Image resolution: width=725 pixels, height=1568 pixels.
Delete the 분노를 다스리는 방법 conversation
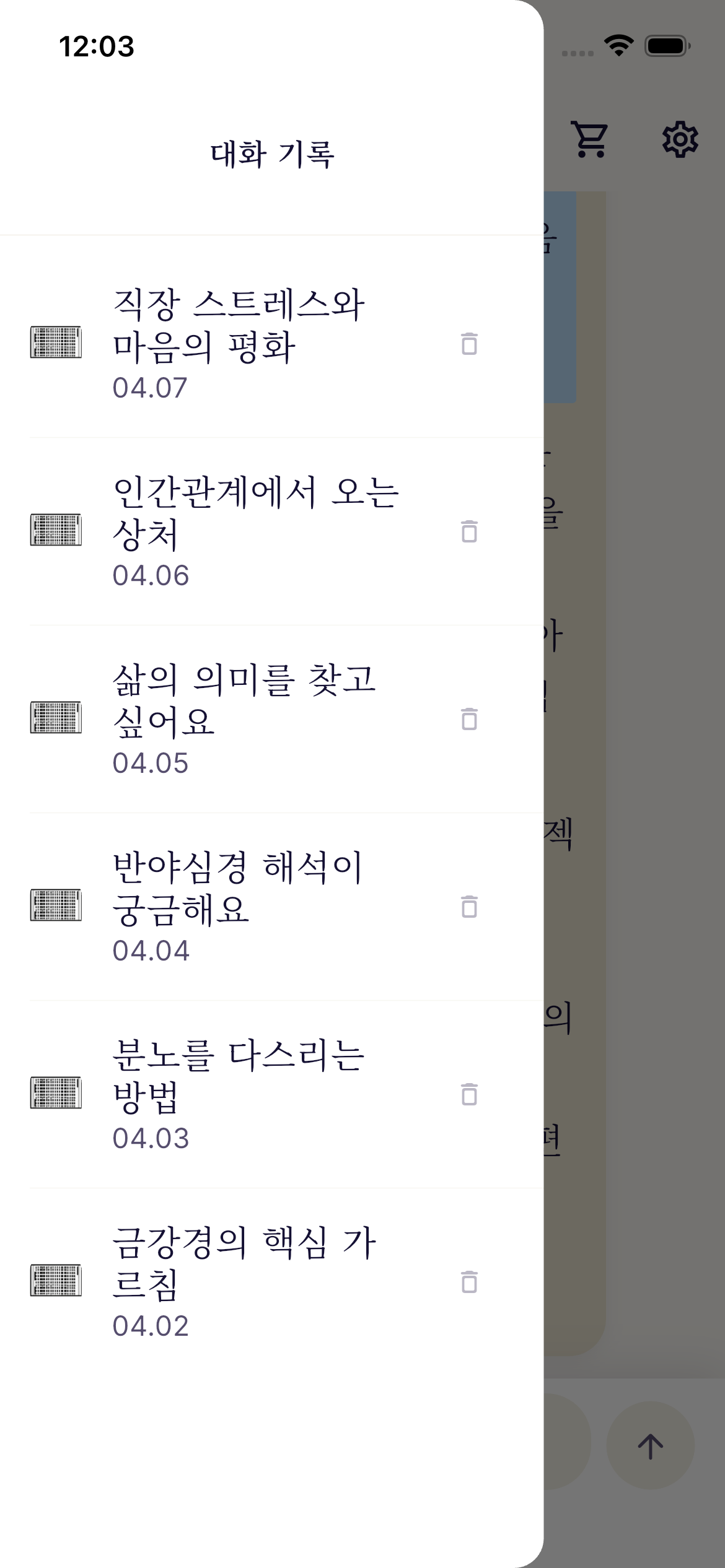[x=469, y=1094]
